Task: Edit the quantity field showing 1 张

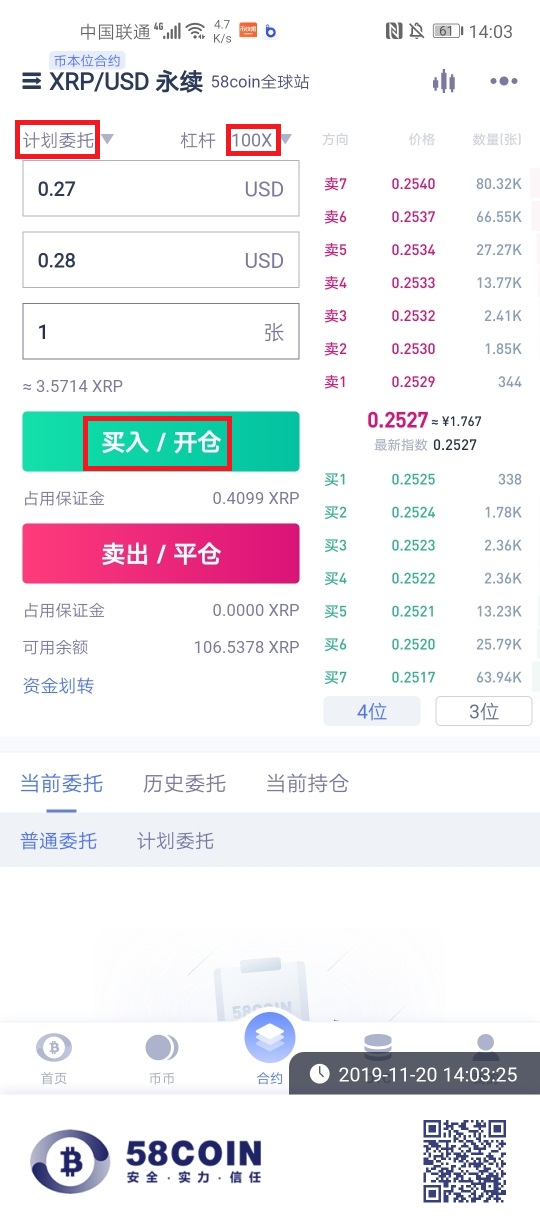Action: [x=161, y=331]
